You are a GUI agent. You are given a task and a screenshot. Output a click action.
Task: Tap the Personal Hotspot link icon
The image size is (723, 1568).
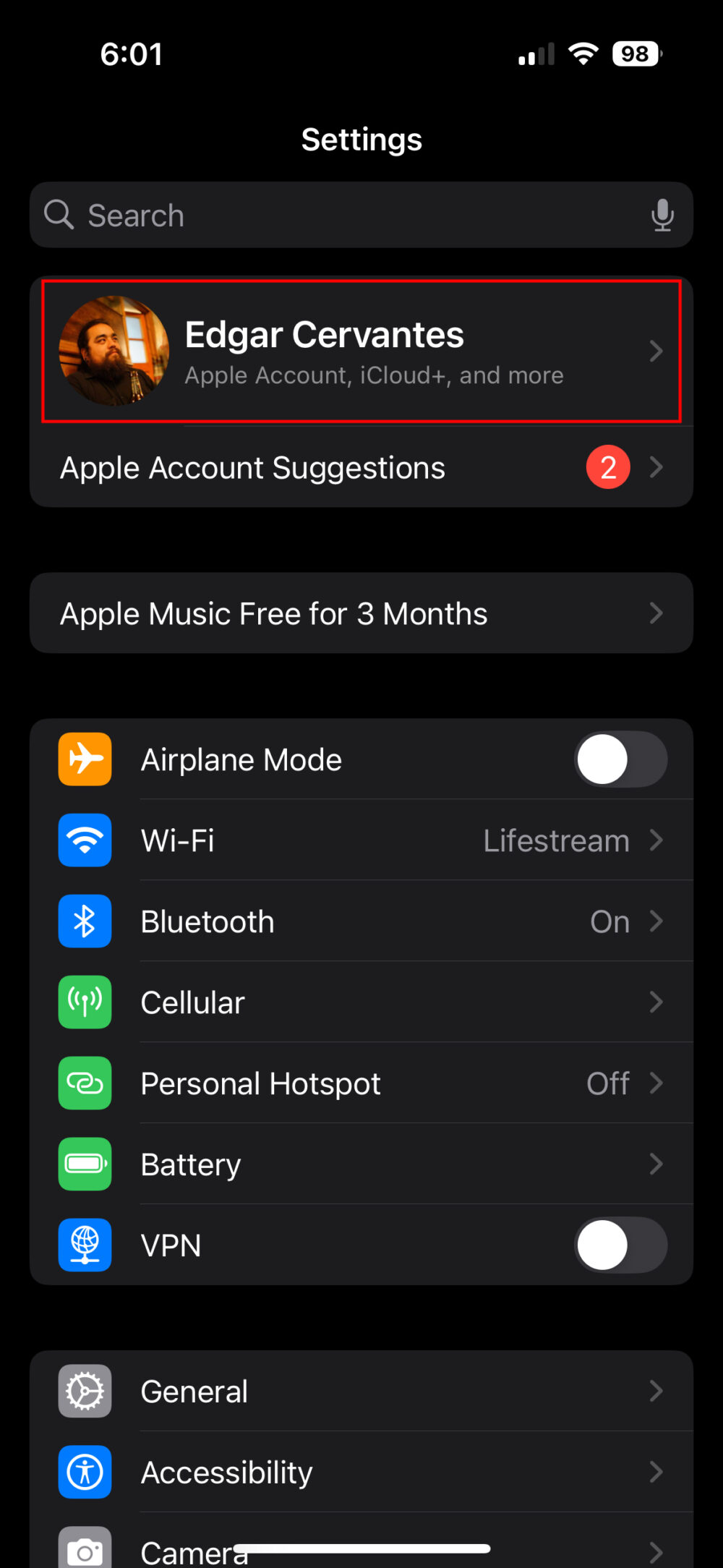[x=85, y=1083]
